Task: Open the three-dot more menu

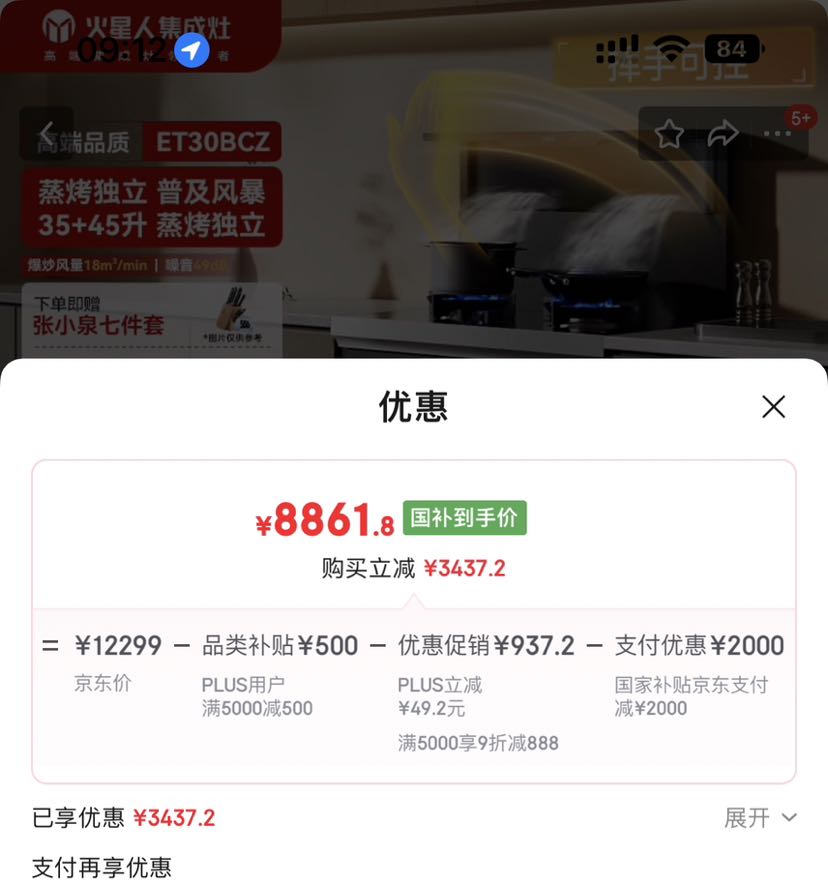Action: (x=776, y=134)
